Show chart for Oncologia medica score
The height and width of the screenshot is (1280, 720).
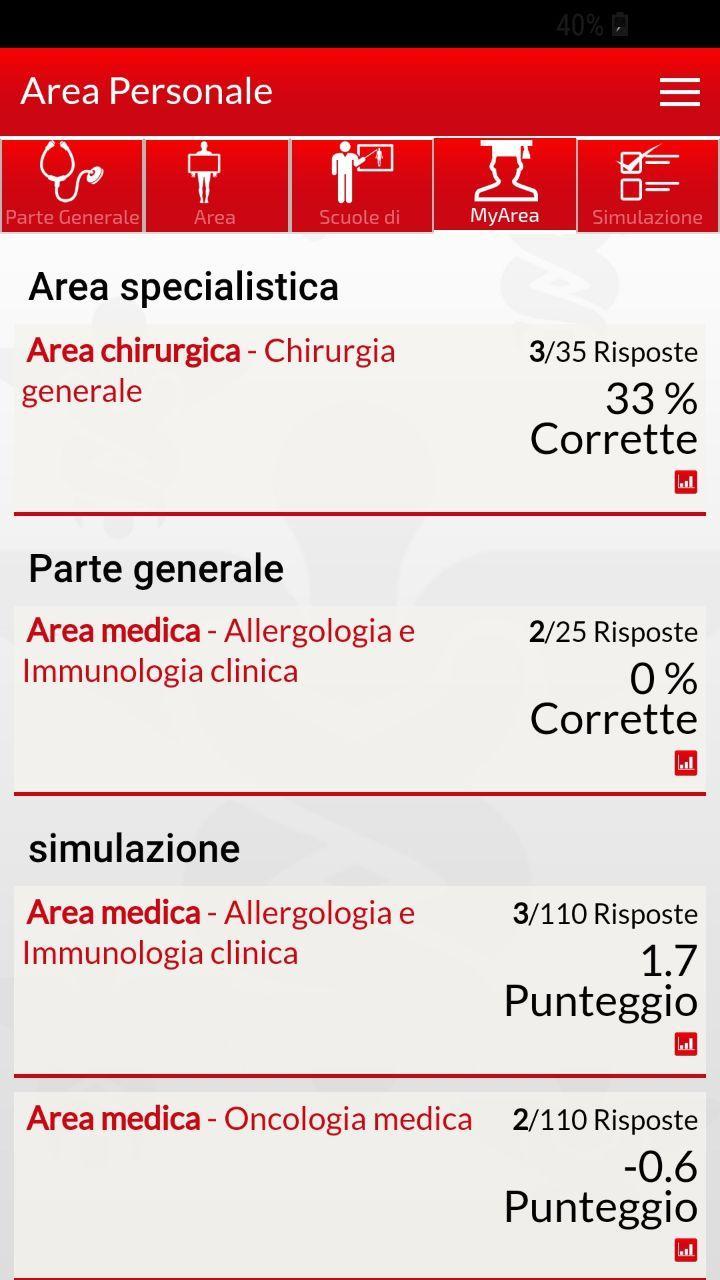pyautogui.click(x=686, y=1249)
